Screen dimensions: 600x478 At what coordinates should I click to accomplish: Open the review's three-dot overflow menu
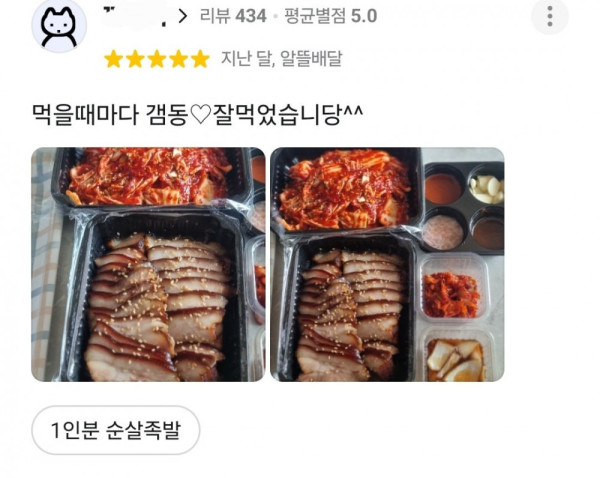[549, 17]
